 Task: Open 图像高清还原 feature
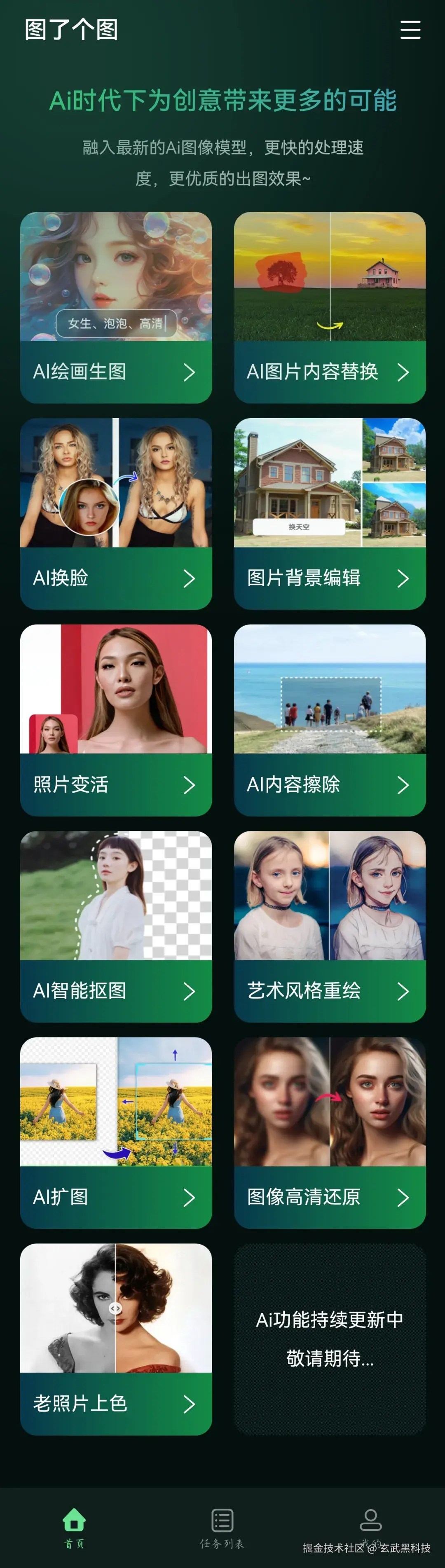click(x=329, y=1133)
